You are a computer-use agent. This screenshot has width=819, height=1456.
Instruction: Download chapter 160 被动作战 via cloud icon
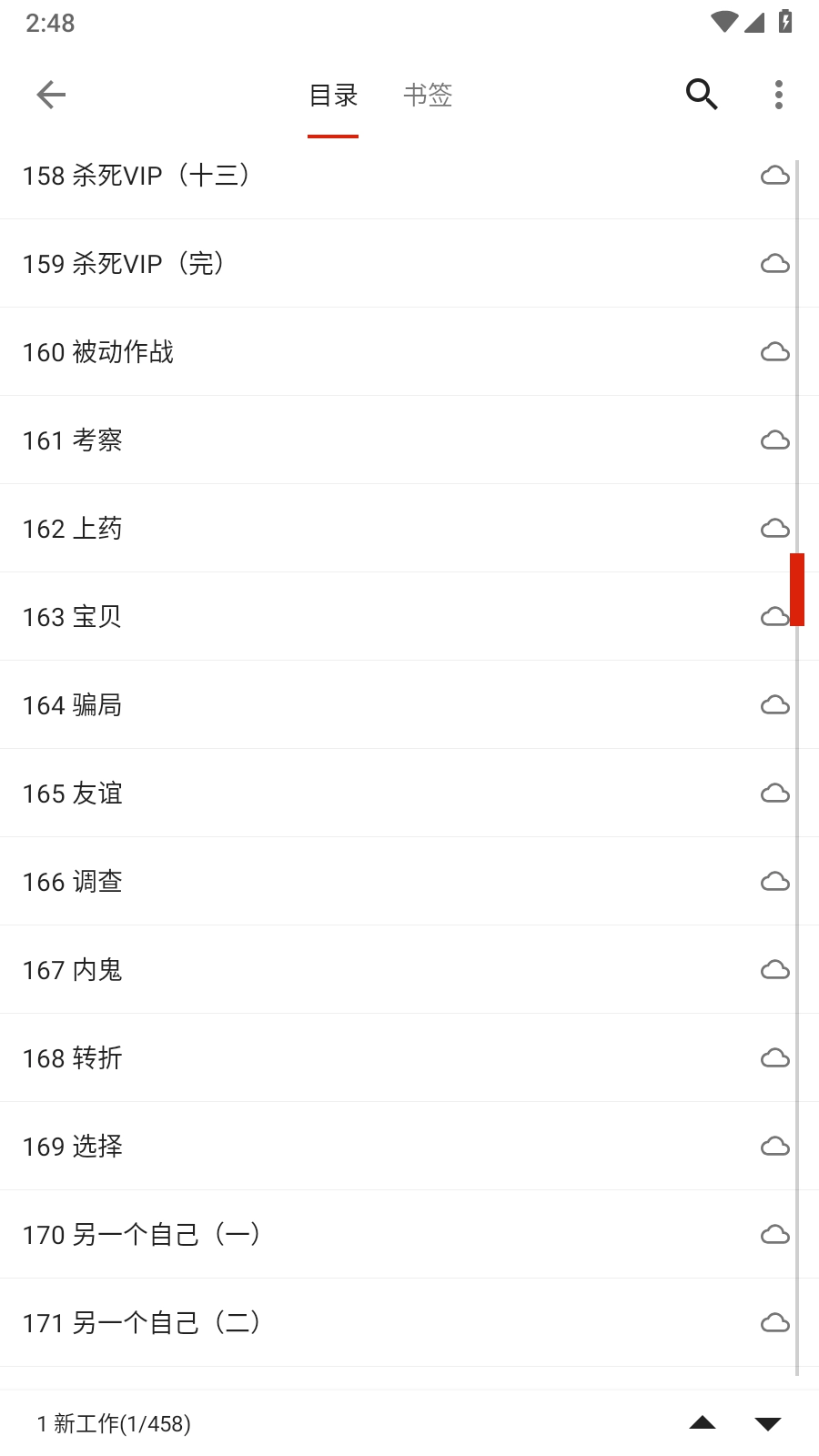click(774, 352)
